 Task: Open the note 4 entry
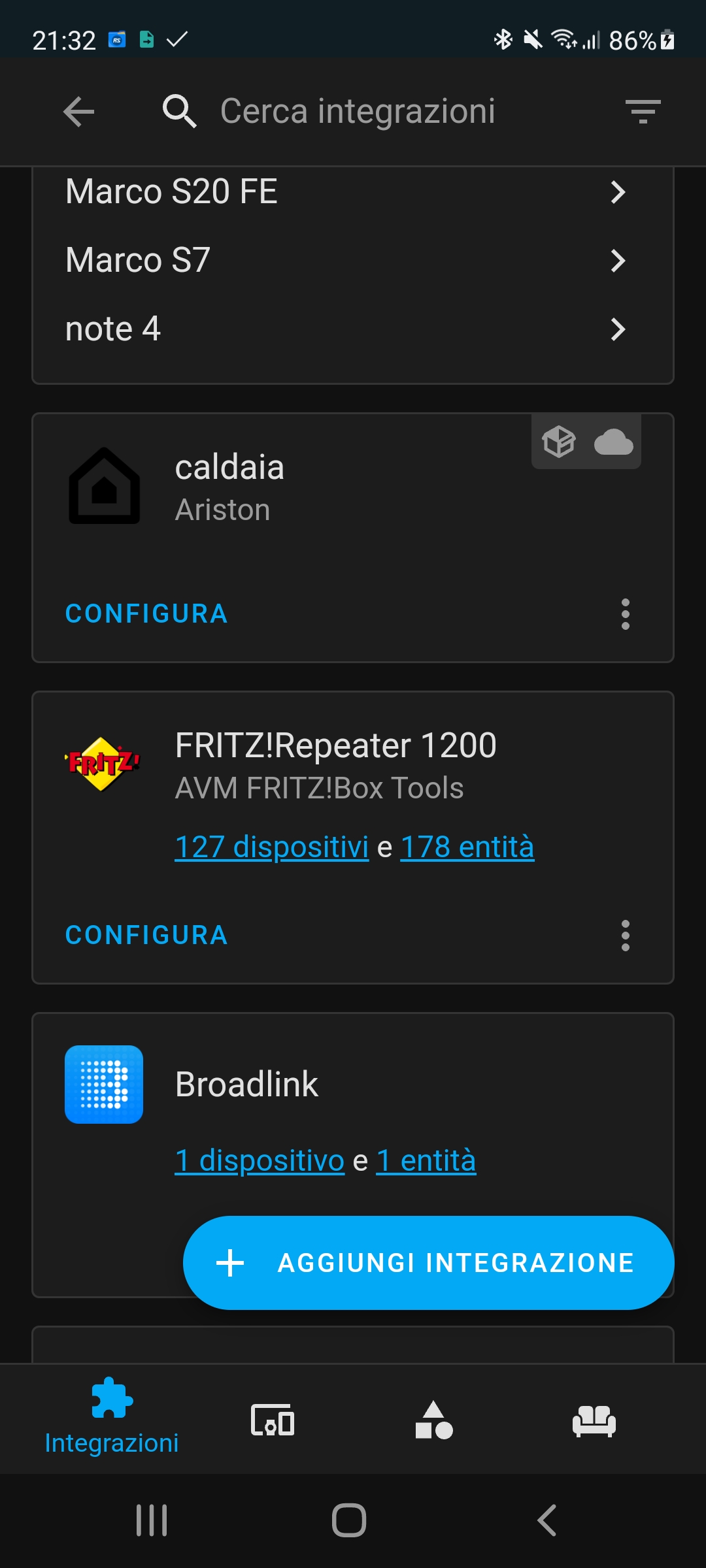[346, 329]
